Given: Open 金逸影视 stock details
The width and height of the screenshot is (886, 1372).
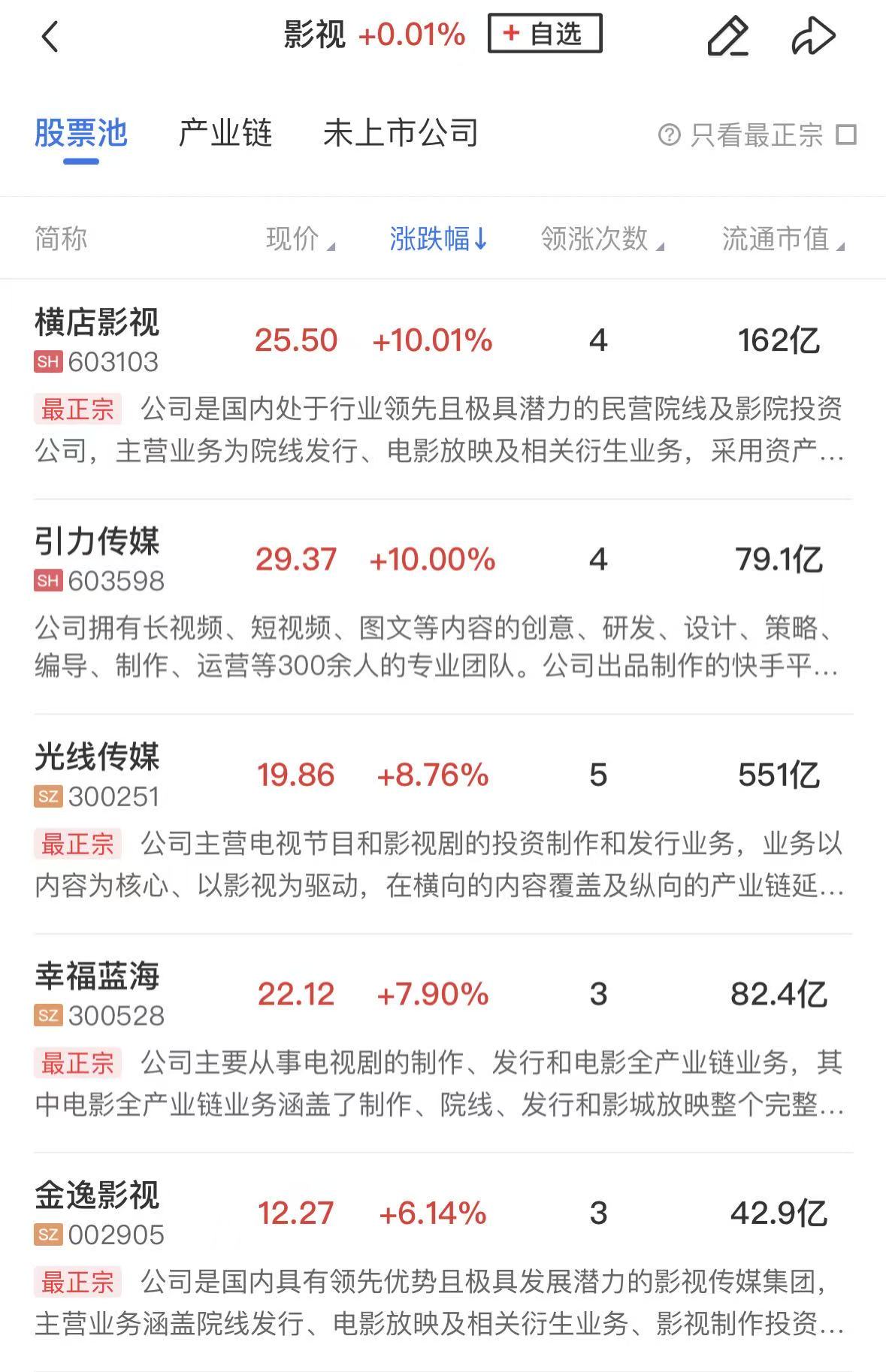Looking at the screenshot, I should click(97, 1213).
